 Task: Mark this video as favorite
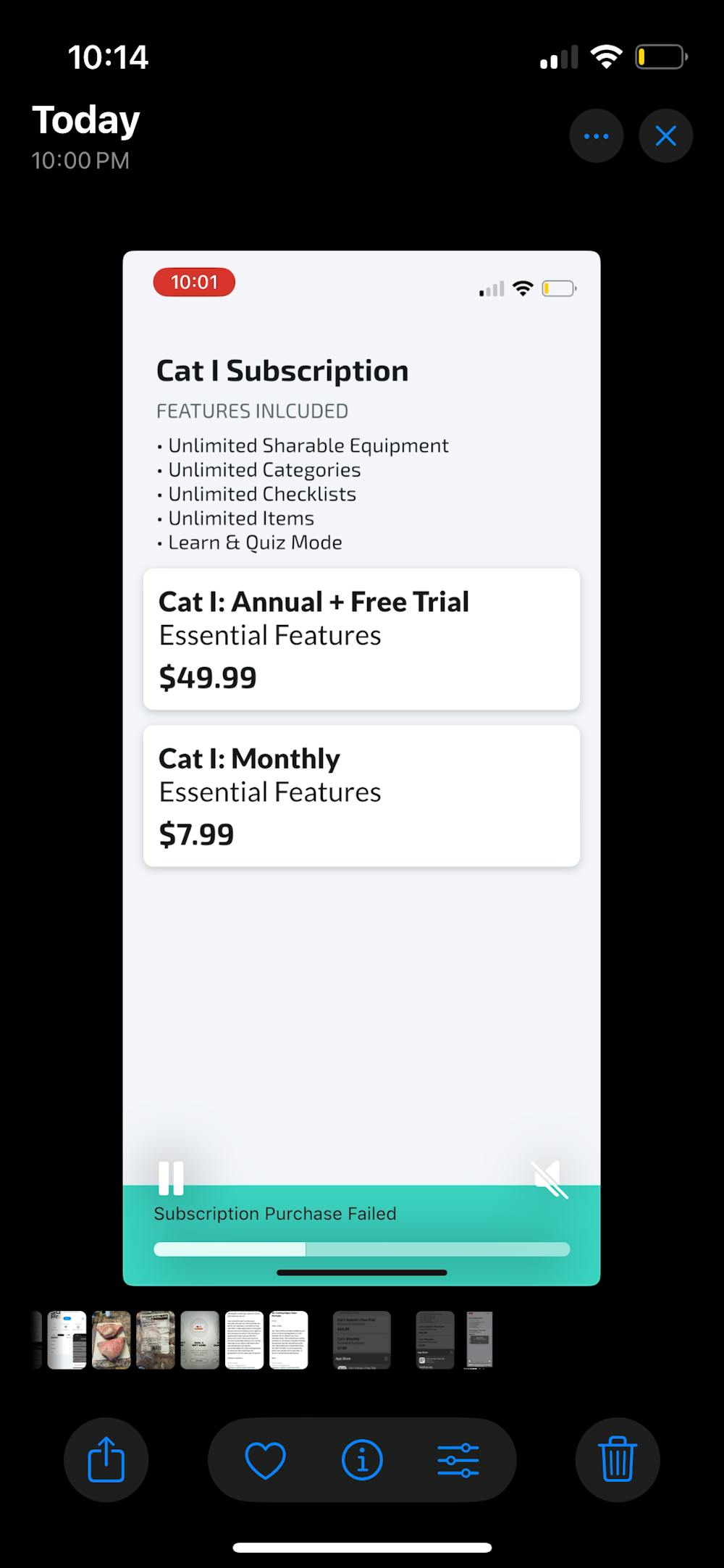[x=266, y=1459]
